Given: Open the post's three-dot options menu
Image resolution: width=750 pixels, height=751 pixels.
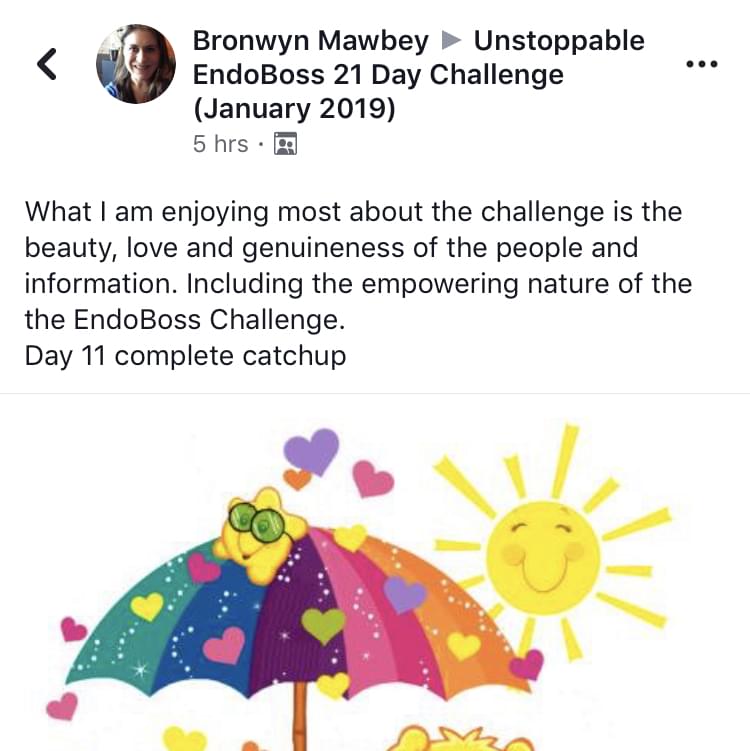Looking at the screenshot, I should 702,63.
